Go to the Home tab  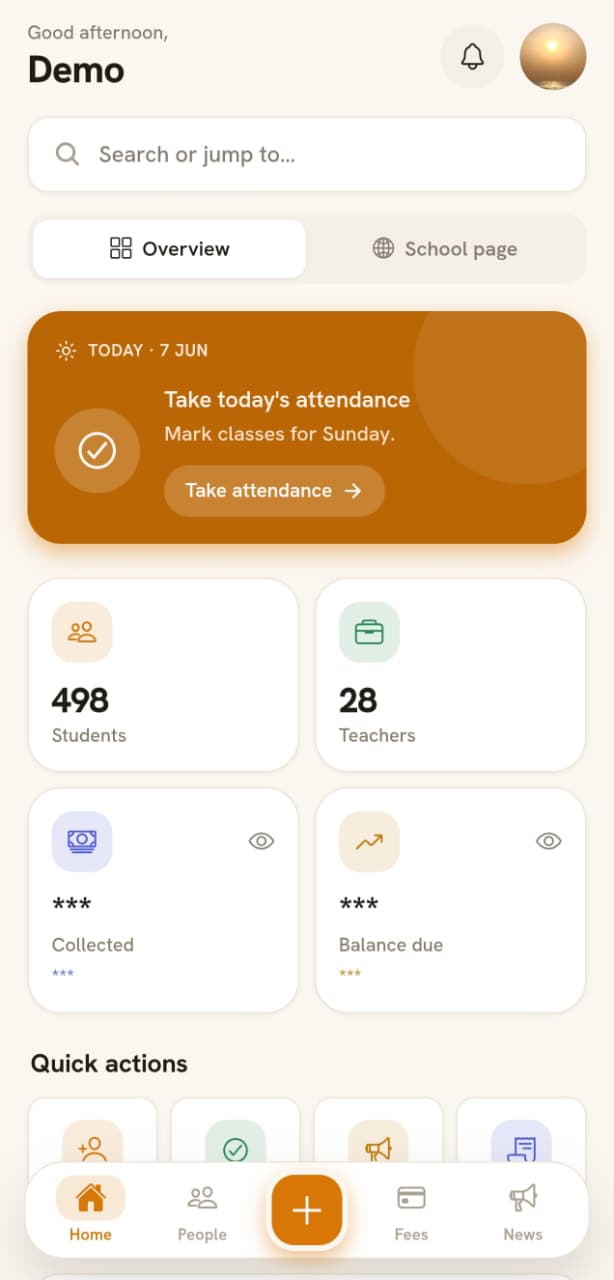[90, 1210]
